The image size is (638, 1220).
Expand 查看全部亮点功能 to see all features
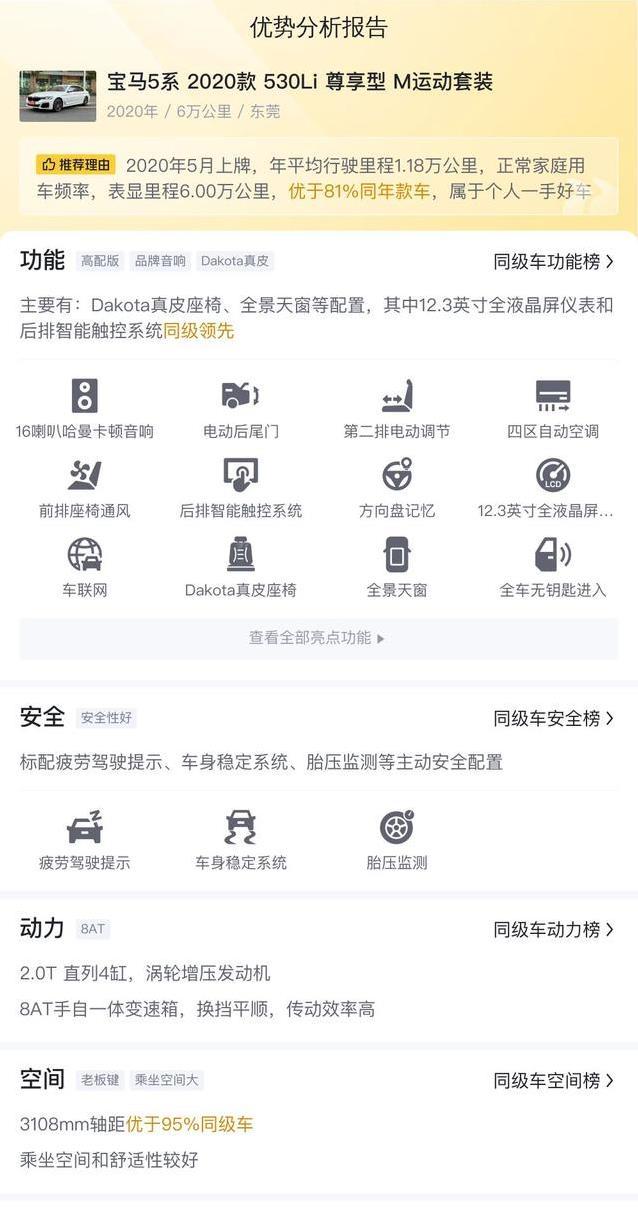click(x=318, y=638)
